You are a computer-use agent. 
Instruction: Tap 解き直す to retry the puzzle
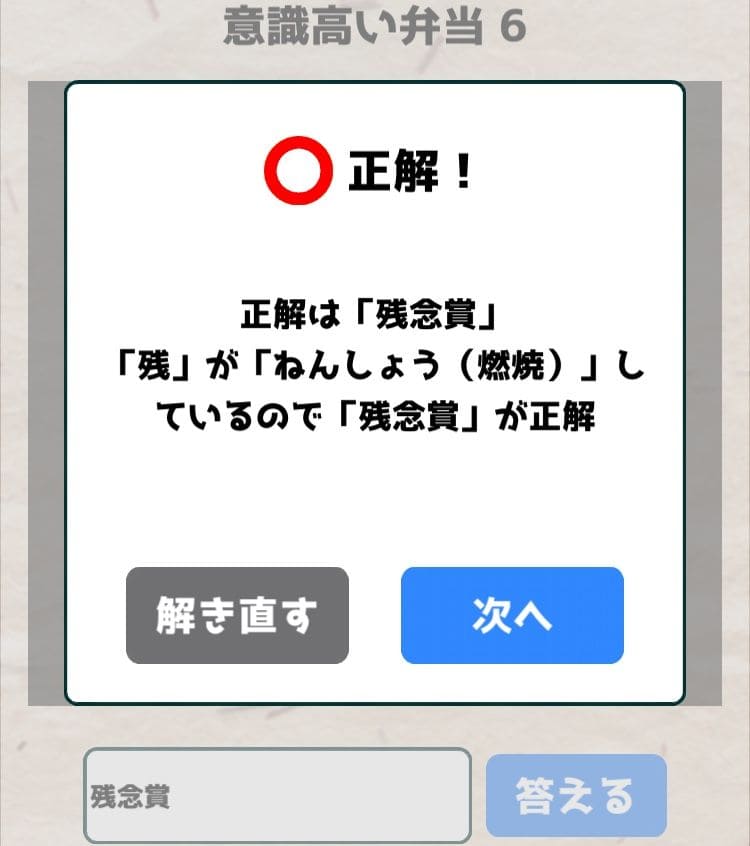tap(237, 616)
